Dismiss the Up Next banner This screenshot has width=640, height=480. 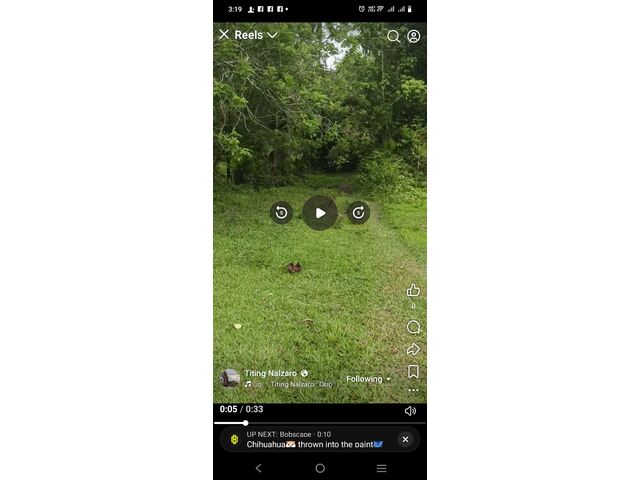tap(405, 439)
